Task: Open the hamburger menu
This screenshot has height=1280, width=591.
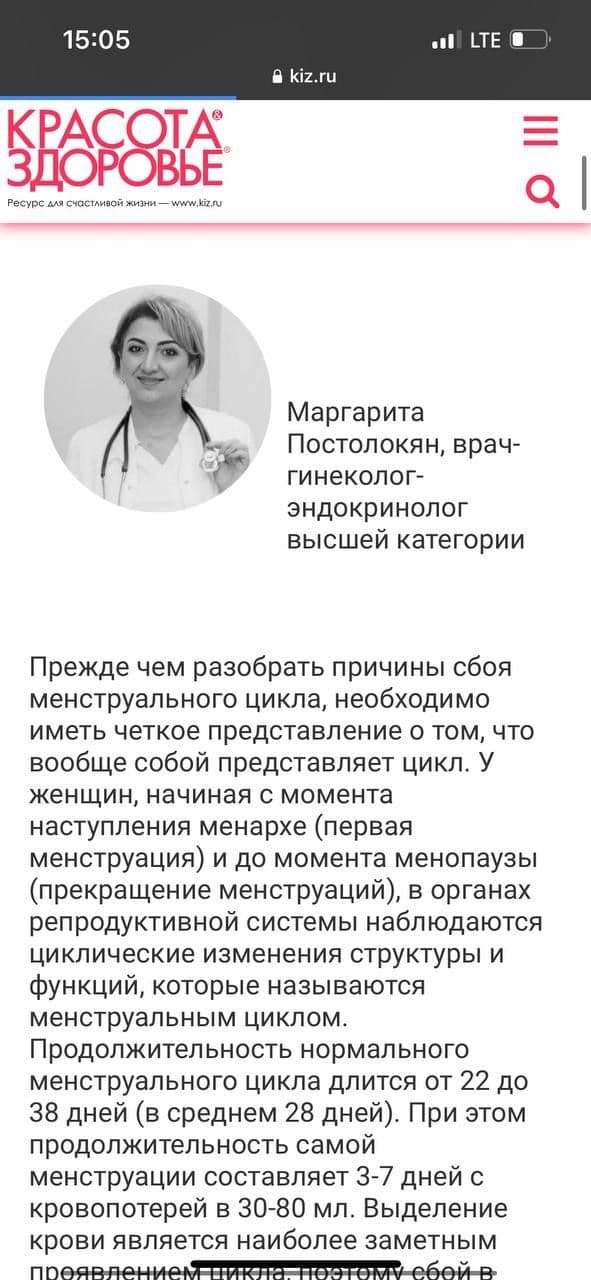Action: pos(541,131)
